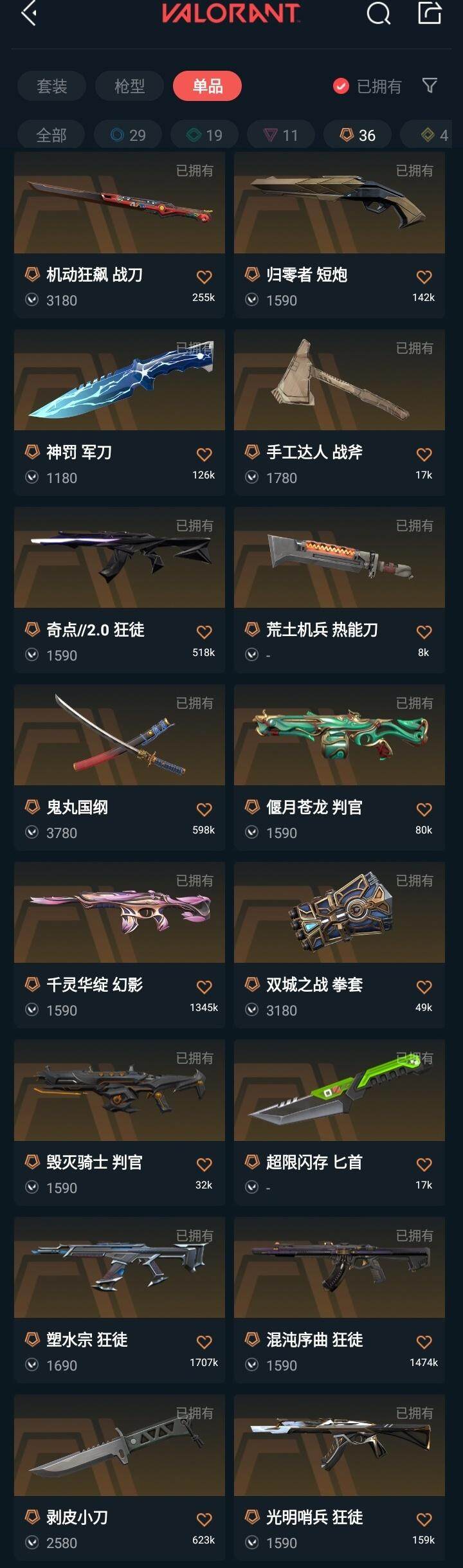The height and width of the screenshot is (1568, 463).
Task: Share this page via the share icon
Action: [x=430, y=13]
